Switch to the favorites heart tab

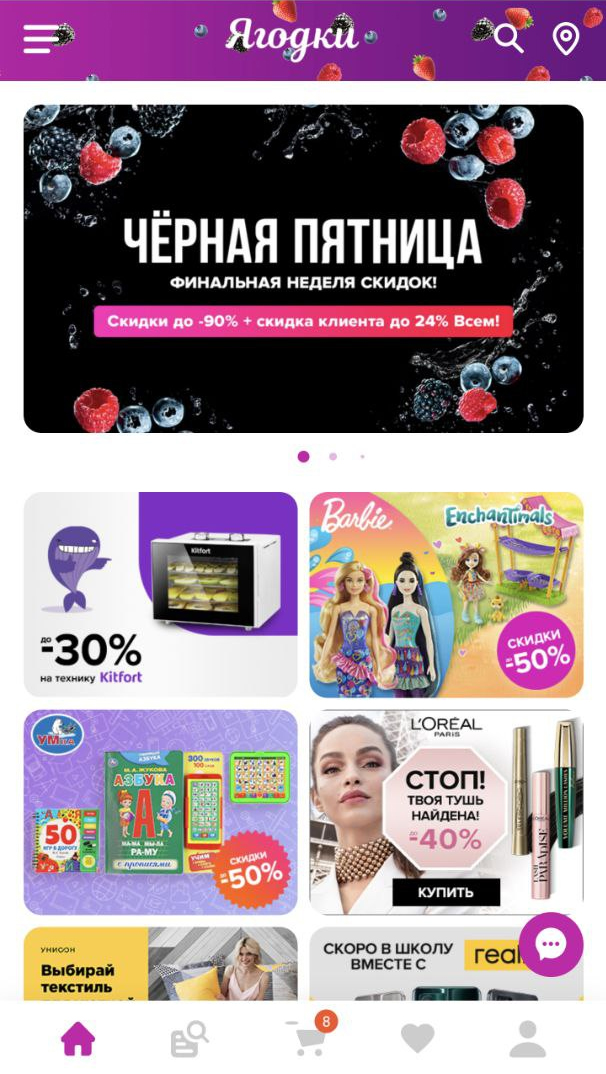point(418,1039)
